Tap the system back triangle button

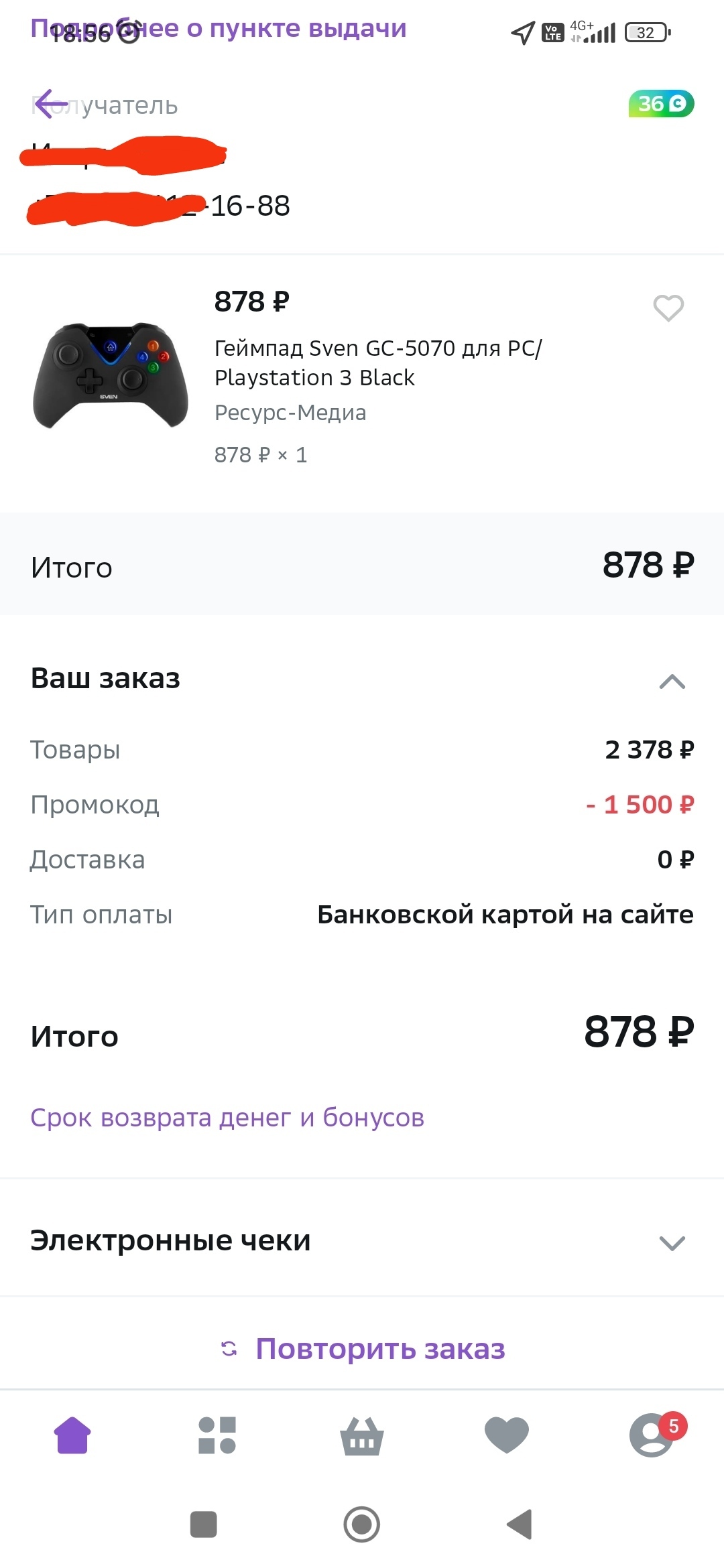coord(520,1524)
